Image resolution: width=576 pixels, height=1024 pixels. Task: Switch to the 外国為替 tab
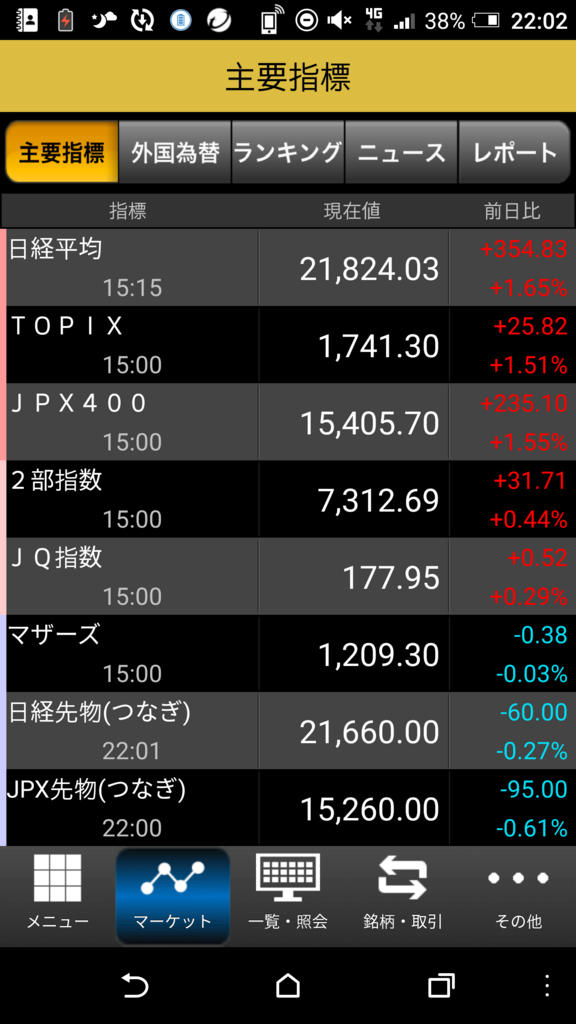click(175, 152)
